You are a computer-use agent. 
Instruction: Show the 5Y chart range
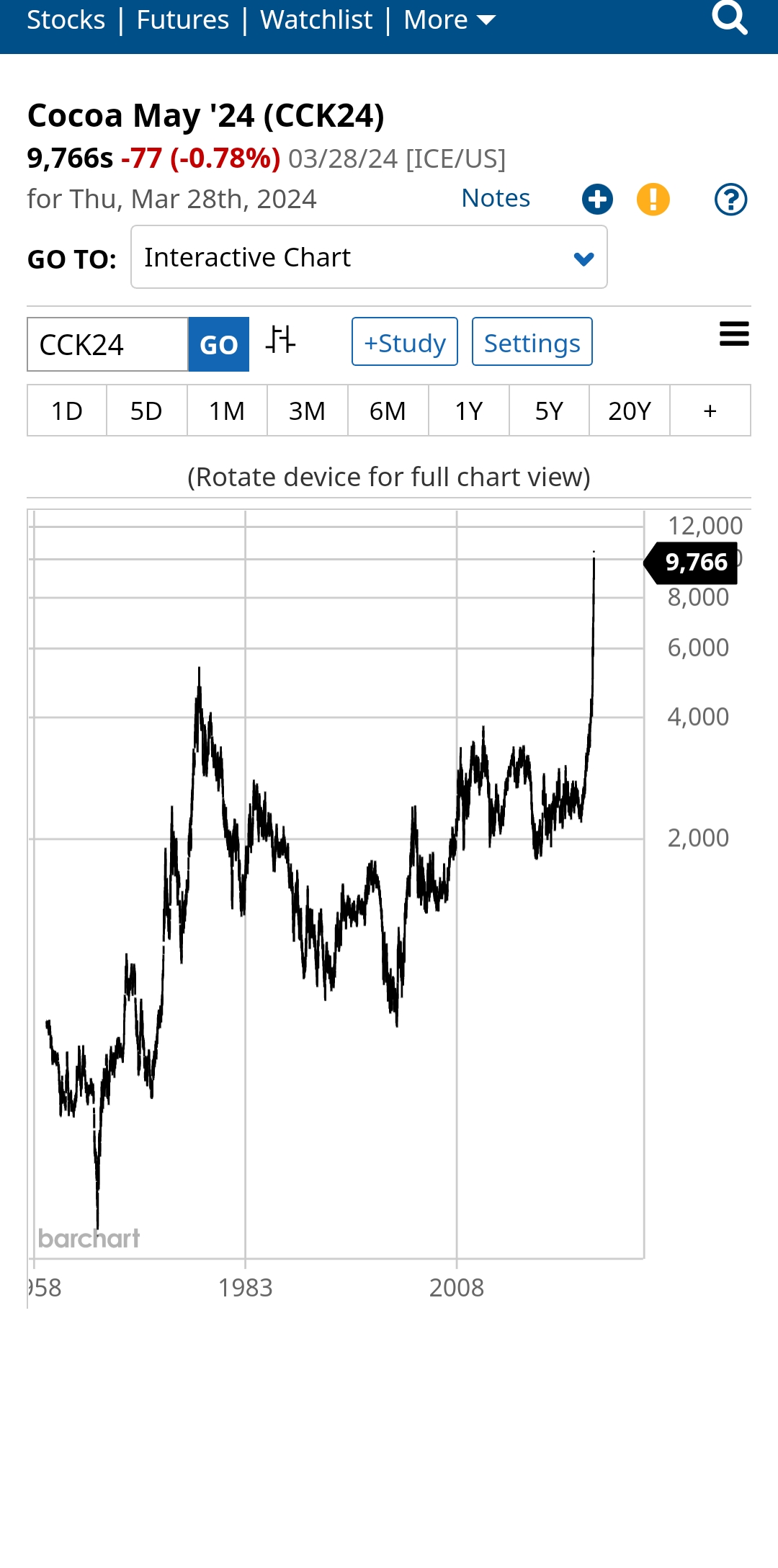[549, 411]
